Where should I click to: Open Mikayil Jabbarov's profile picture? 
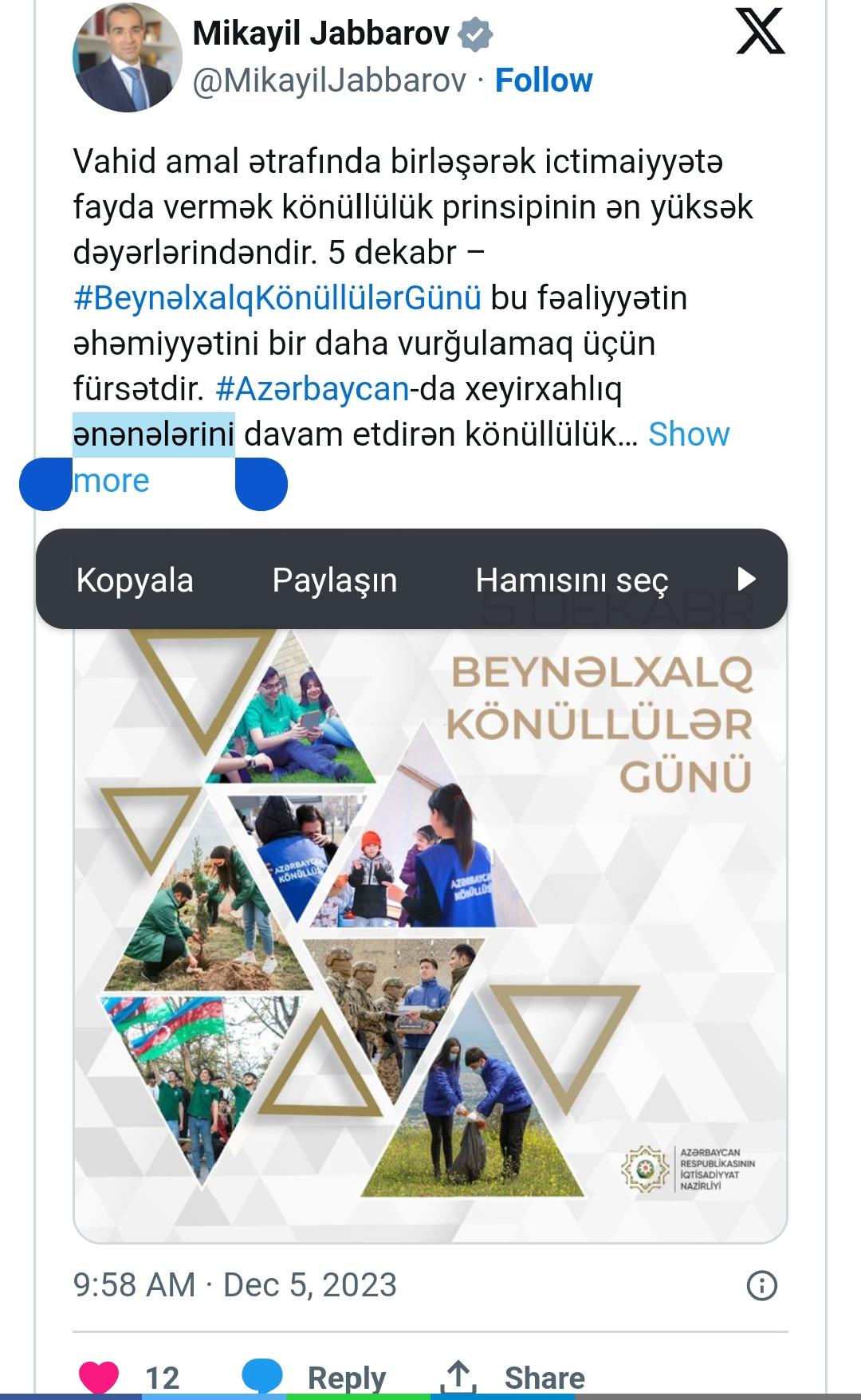(x=128, y=57)
